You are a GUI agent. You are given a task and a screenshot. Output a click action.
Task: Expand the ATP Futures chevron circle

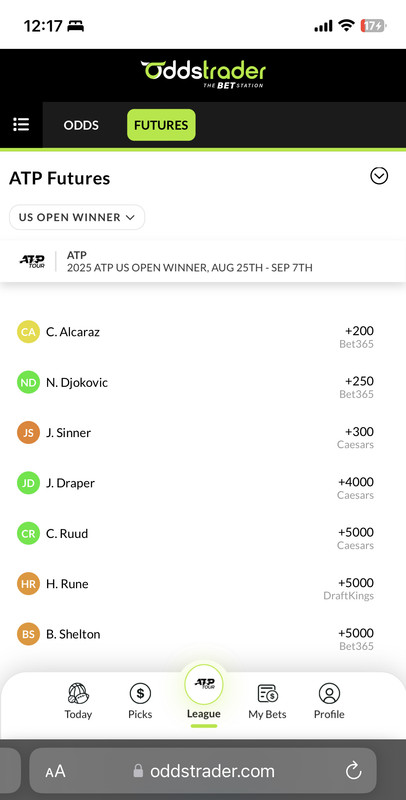coord(379,176)
